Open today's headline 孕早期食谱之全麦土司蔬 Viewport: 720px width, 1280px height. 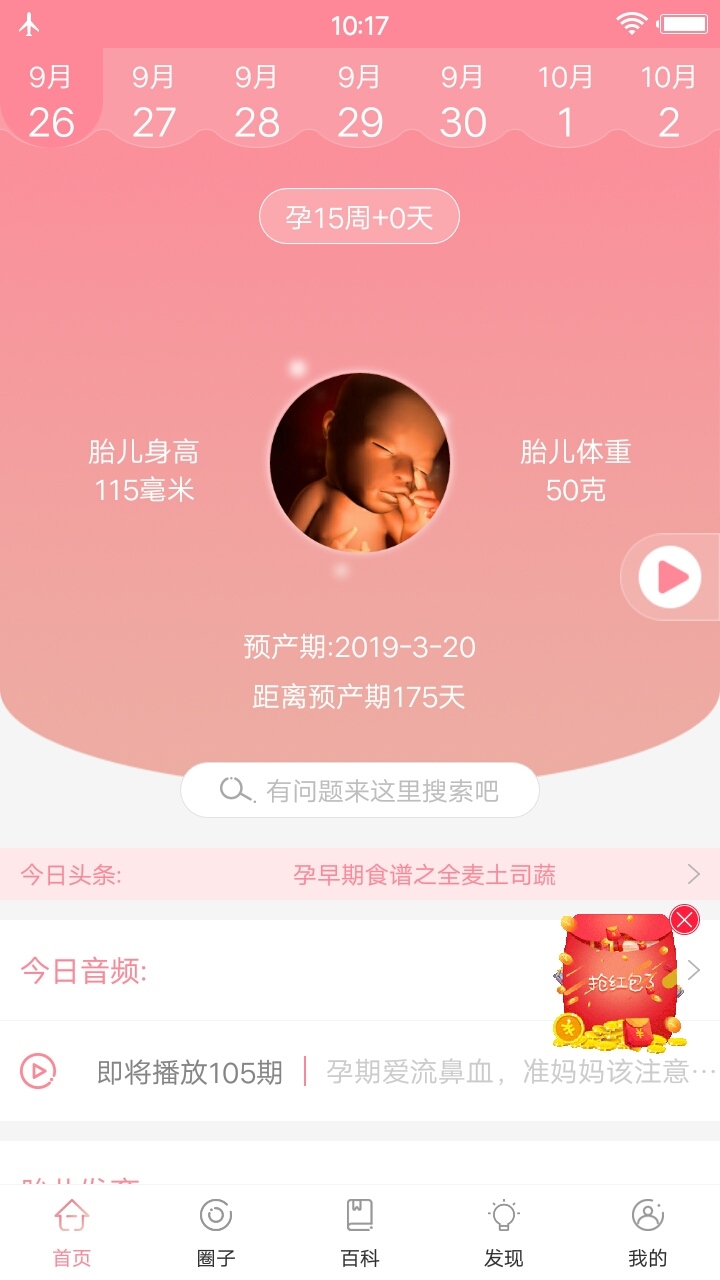pyautogui.click(x=424, y=875)
